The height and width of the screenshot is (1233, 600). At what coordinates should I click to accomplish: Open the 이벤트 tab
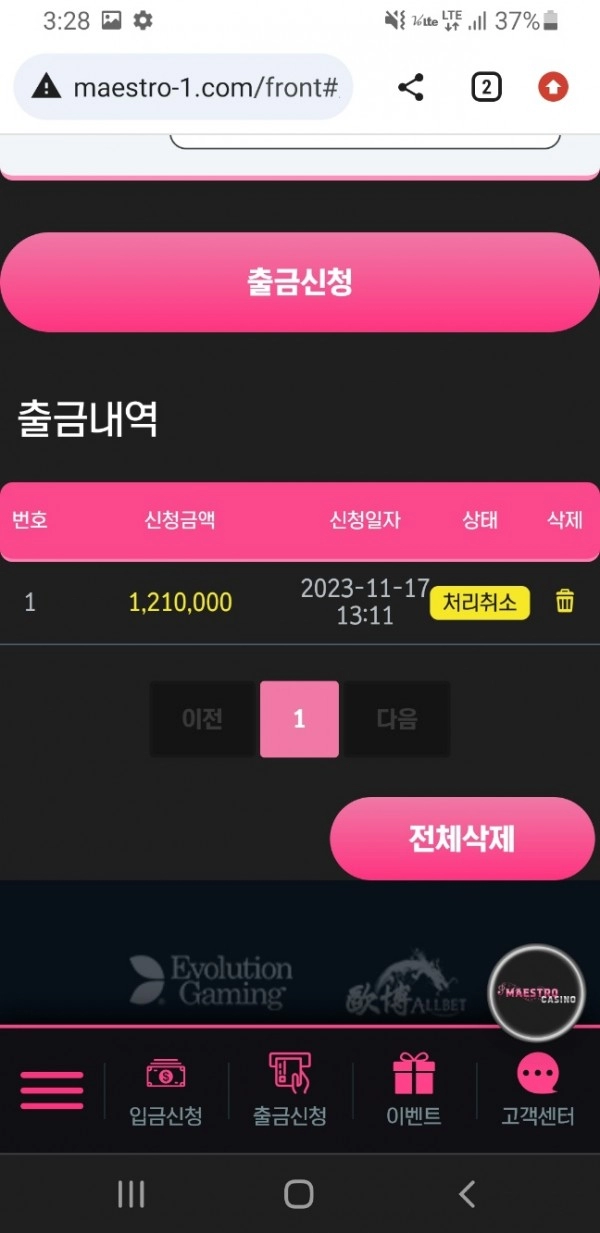(414, 1090)
